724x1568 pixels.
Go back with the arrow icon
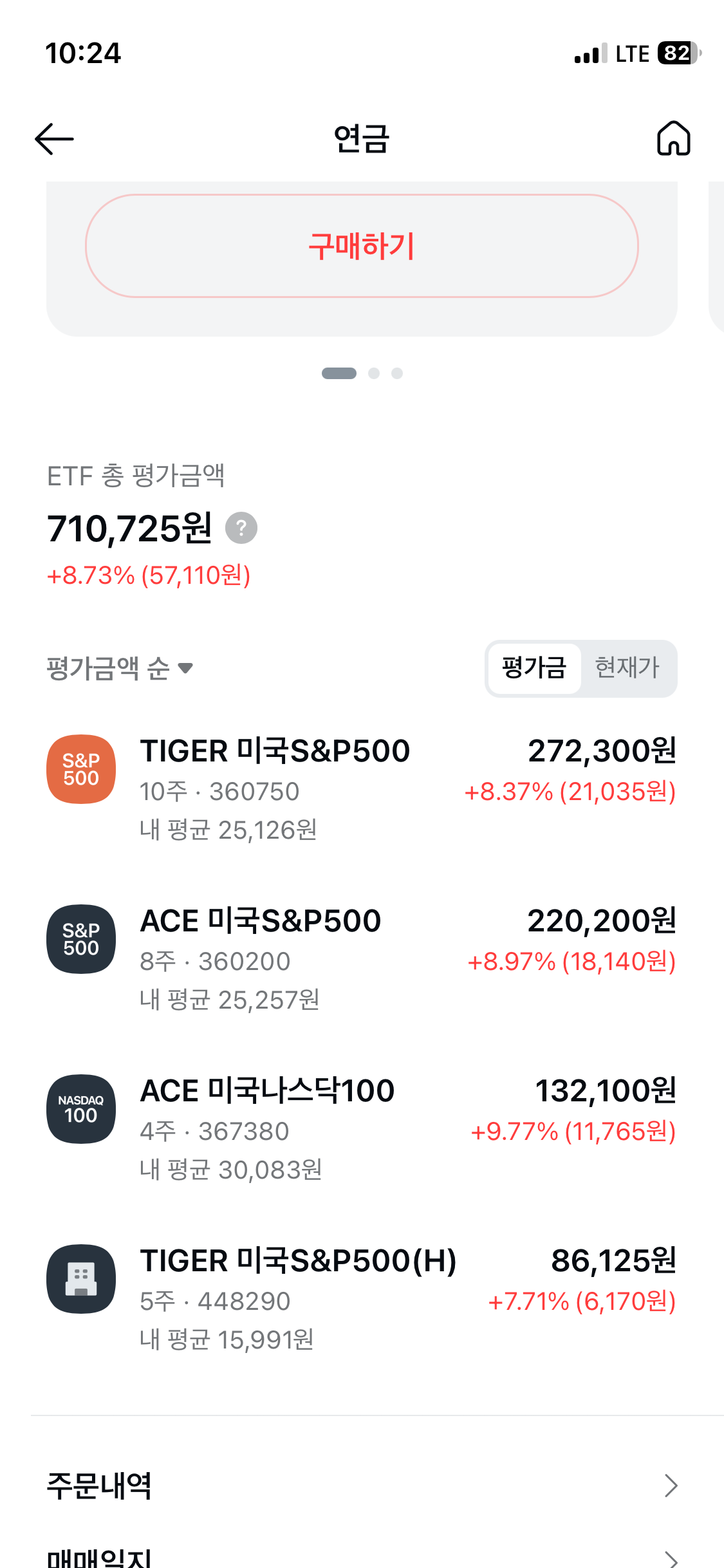pyautogui.click(x=54, y=139)
